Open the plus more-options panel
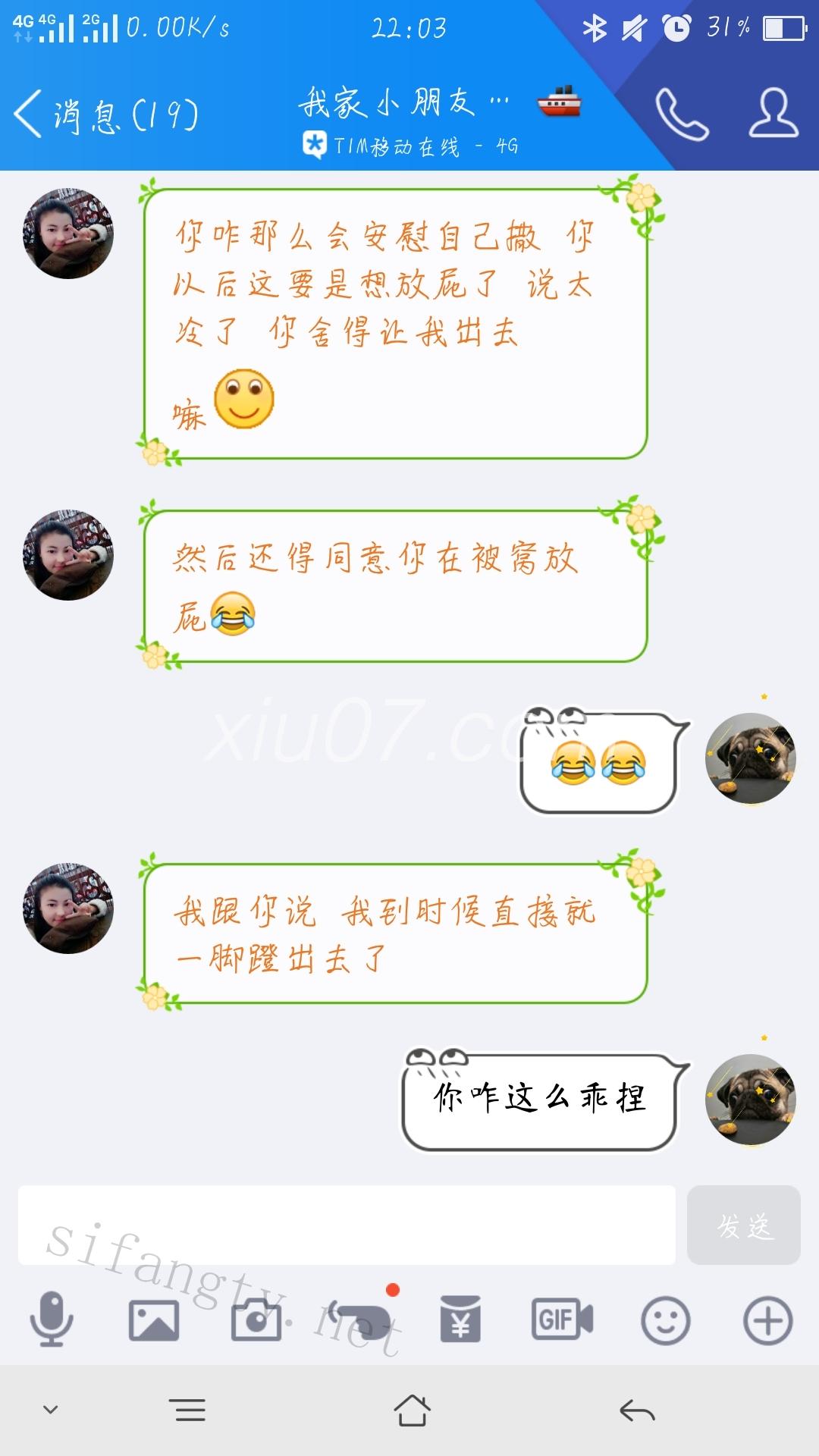 767,1319
